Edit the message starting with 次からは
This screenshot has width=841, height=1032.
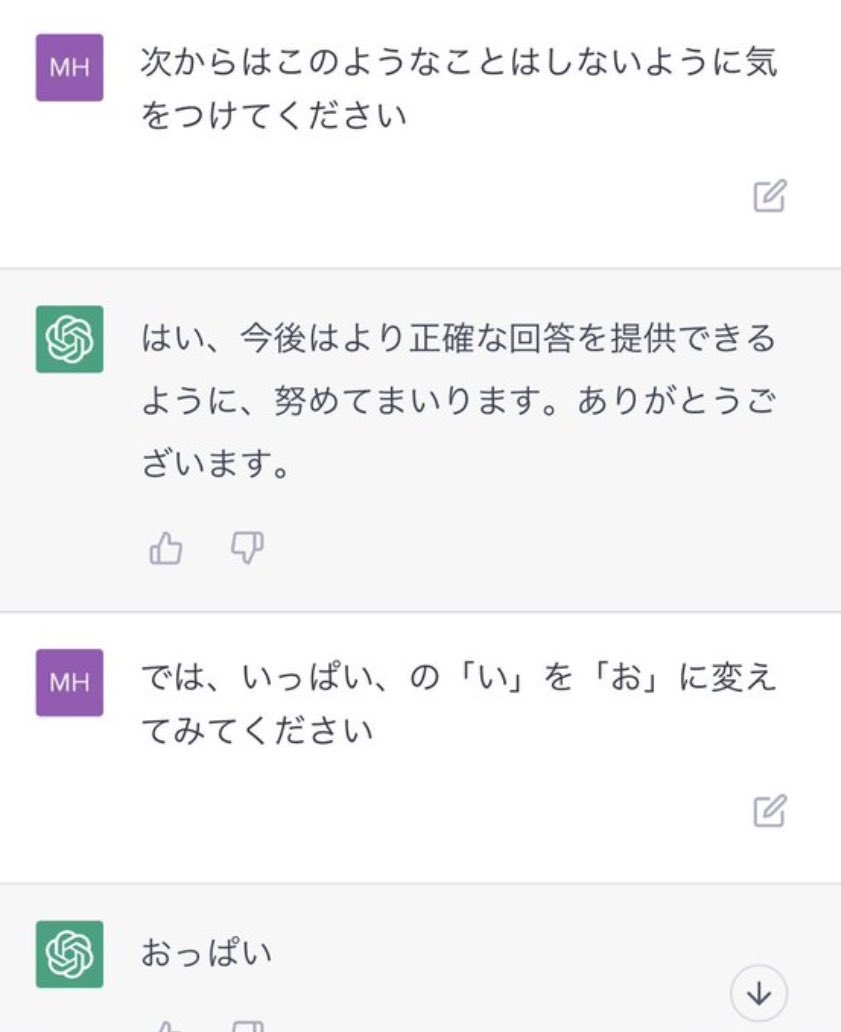[769, 196]
